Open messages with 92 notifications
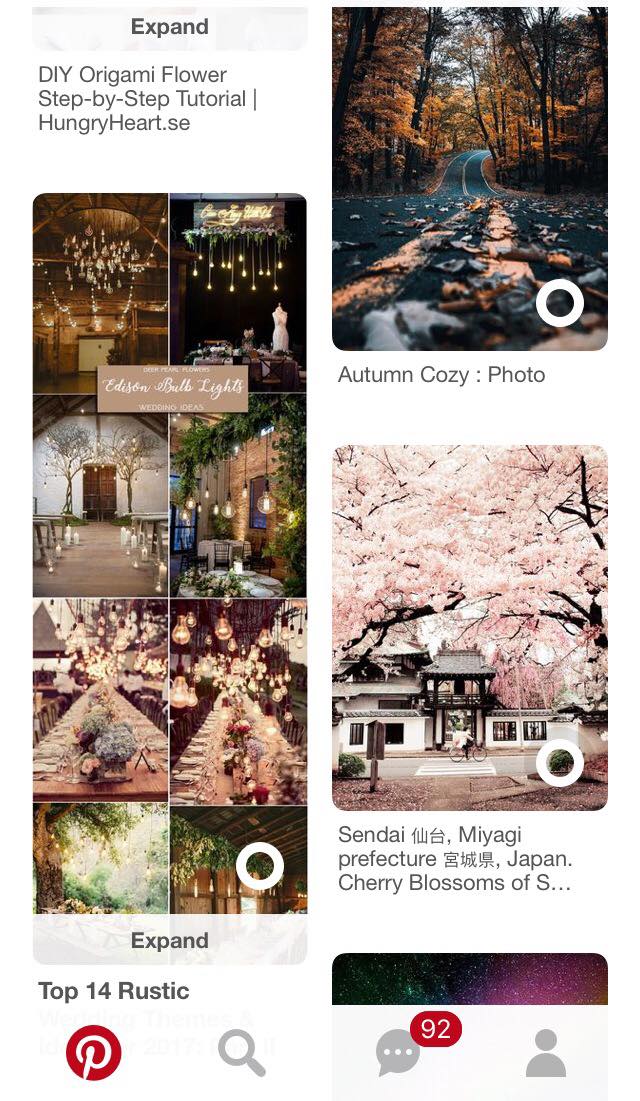 click(398, 1052)
